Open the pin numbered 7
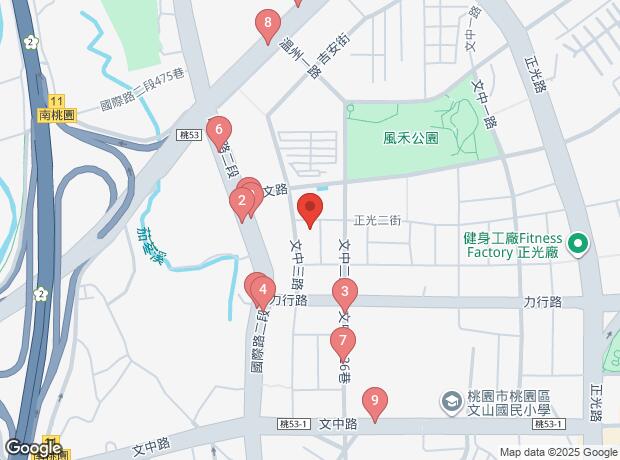The height and width of the screenshot is (460, 620). 342,341
